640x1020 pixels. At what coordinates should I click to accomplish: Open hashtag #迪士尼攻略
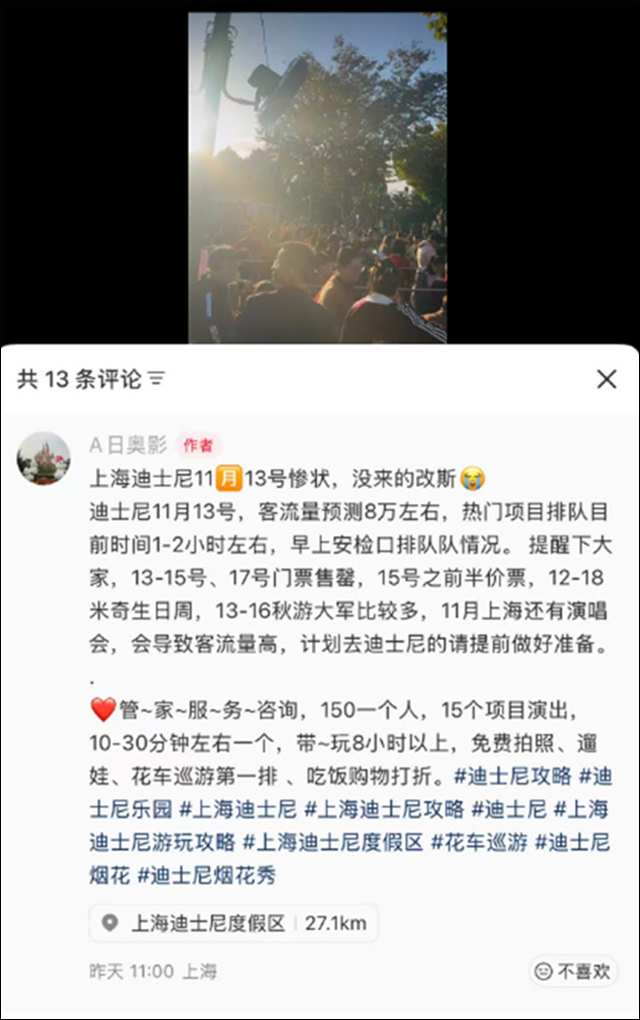click(512, 775)
